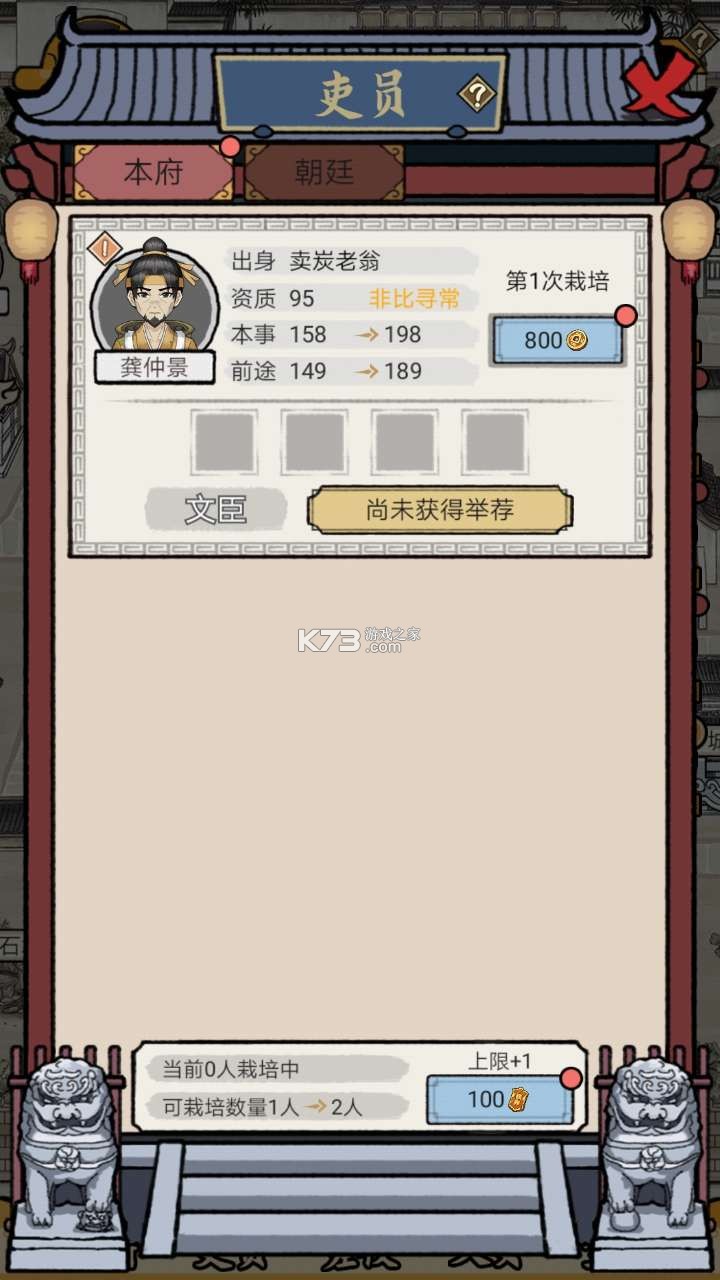Buy an extra cultivation slot for 100
The image size is (720, 1280).
tap(499, 1100)
